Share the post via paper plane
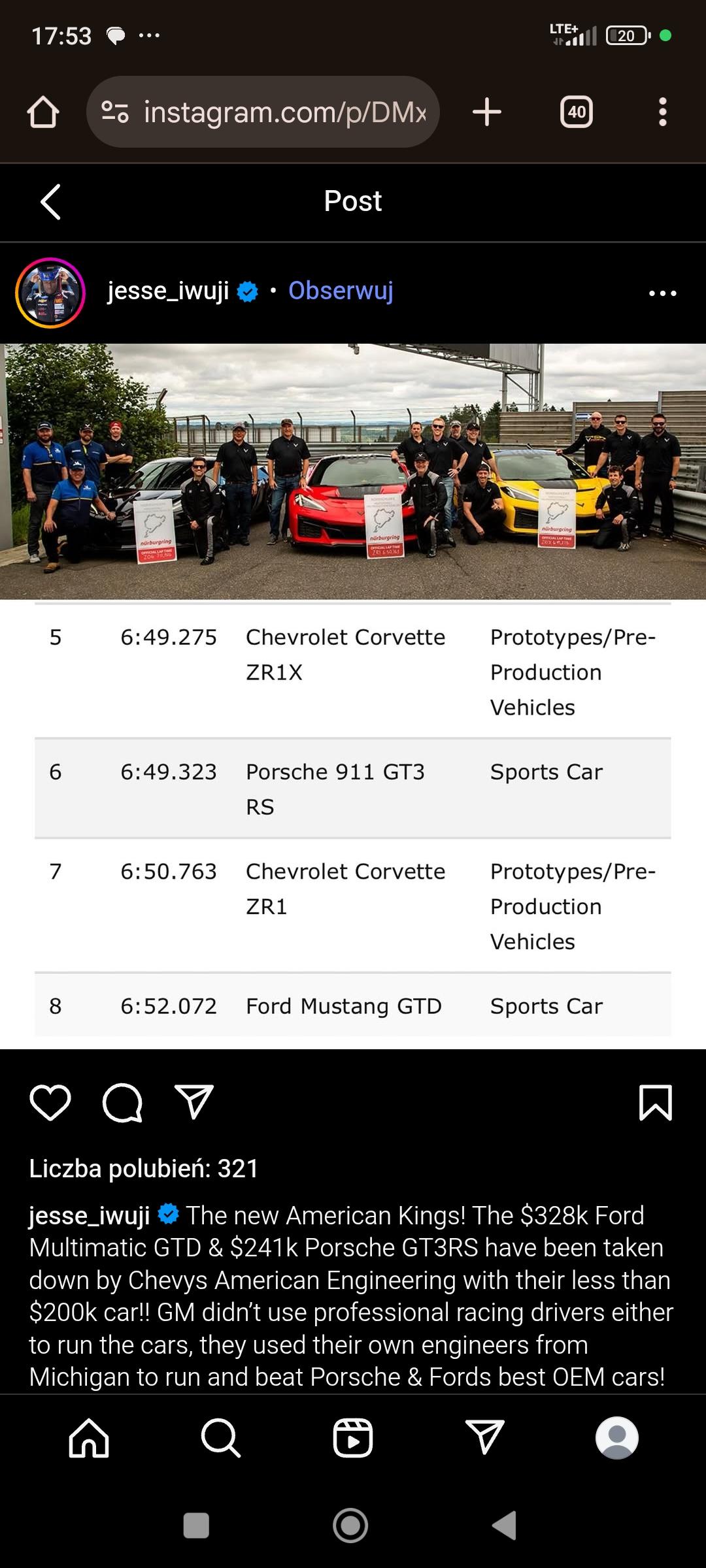This screenshot has width=706, height=1568. pyautogui.click(x=194, y=1103)
